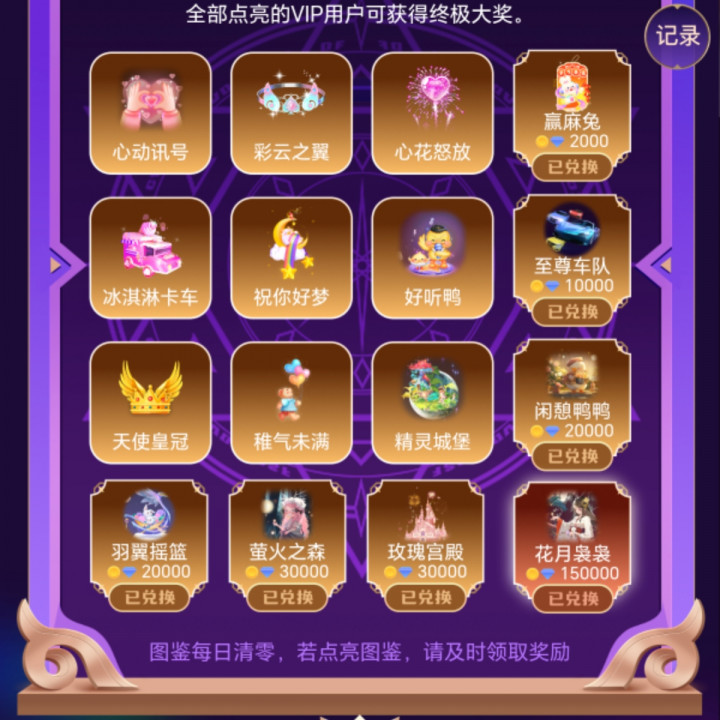Open the 稚气未满 gift tile
The image size is (720, 720).
(291, 402)
